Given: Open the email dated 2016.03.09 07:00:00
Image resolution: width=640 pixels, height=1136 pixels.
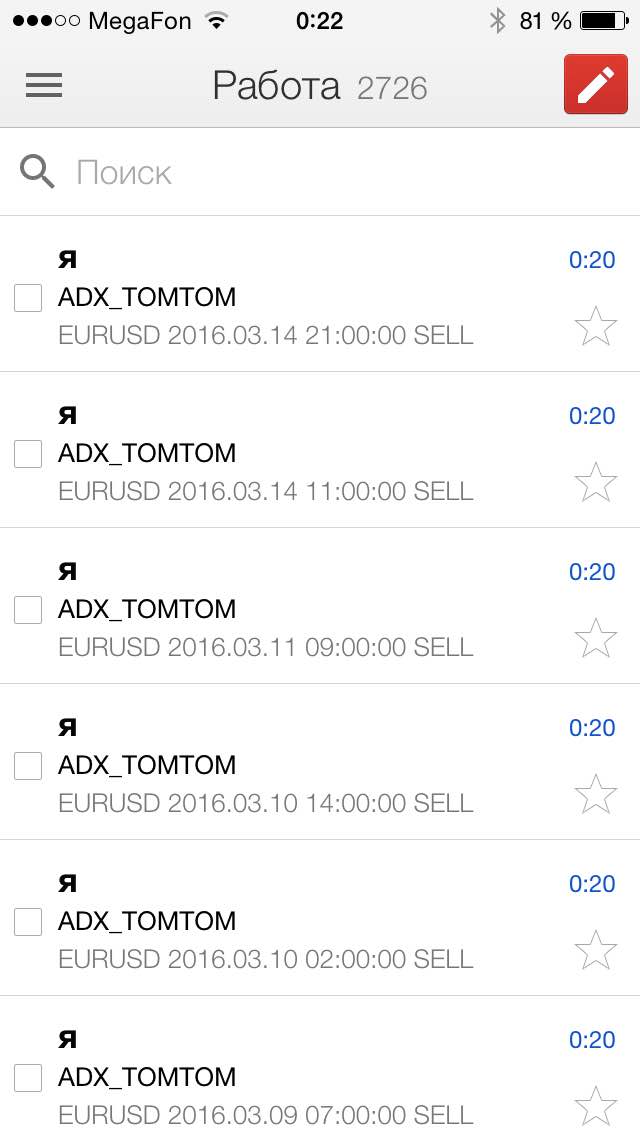Looking at the screenshot, I should (320, 1066).
